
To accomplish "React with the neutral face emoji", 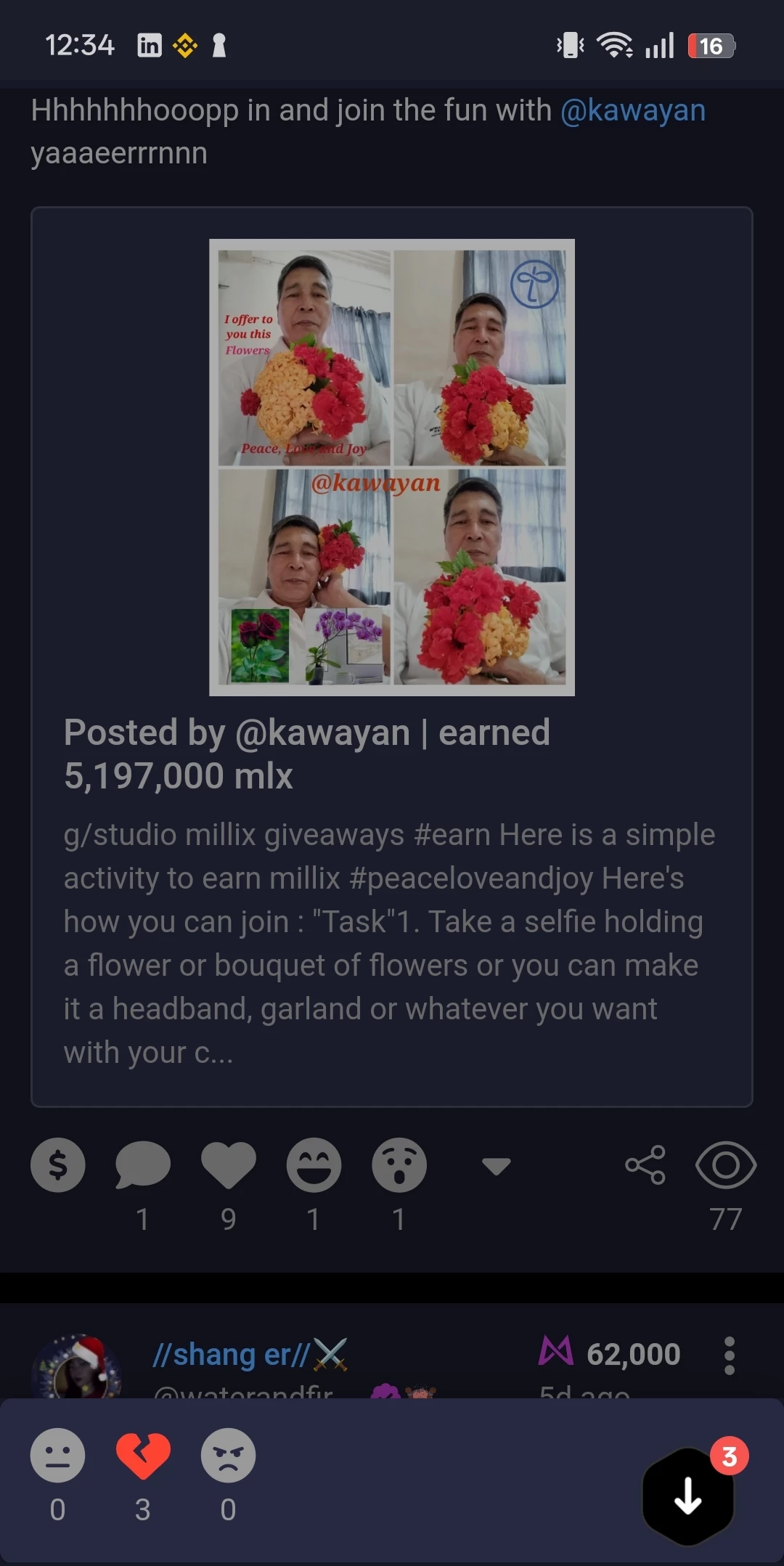I will coord(57,1455).
